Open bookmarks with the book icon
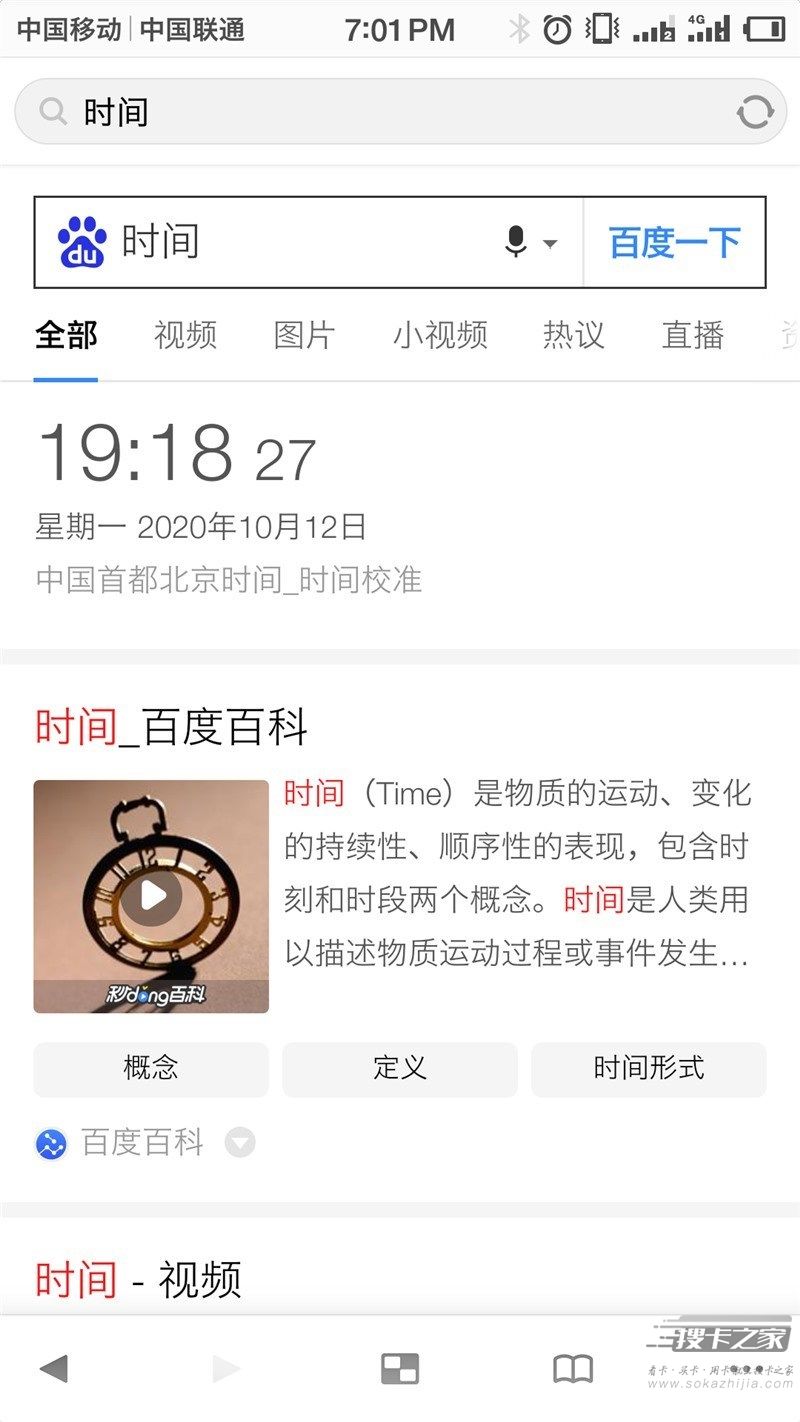Screen dimensions: 800x1422 [573, 1368]
